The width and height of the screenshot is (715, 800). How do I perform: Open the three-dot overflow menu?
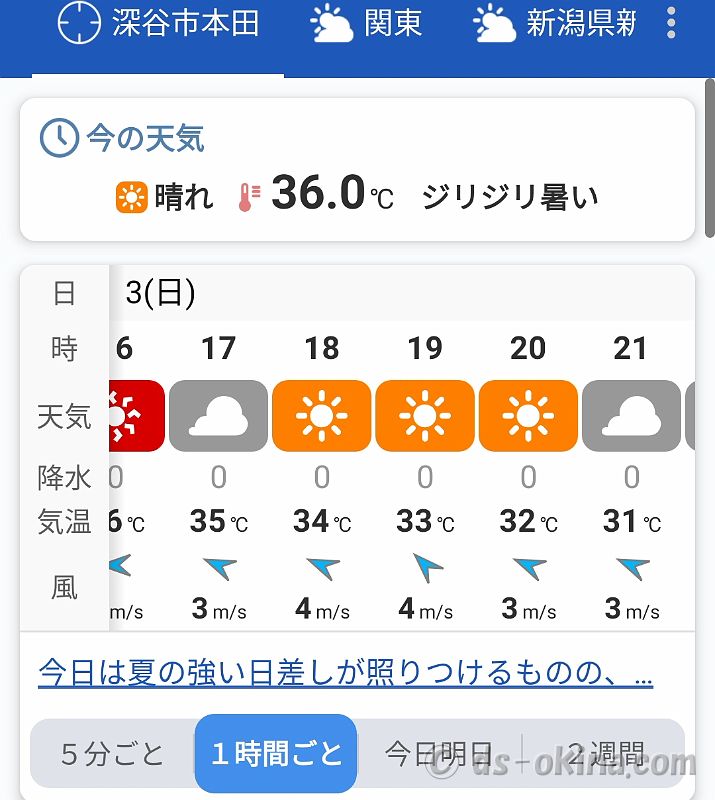tap(671, 23)
